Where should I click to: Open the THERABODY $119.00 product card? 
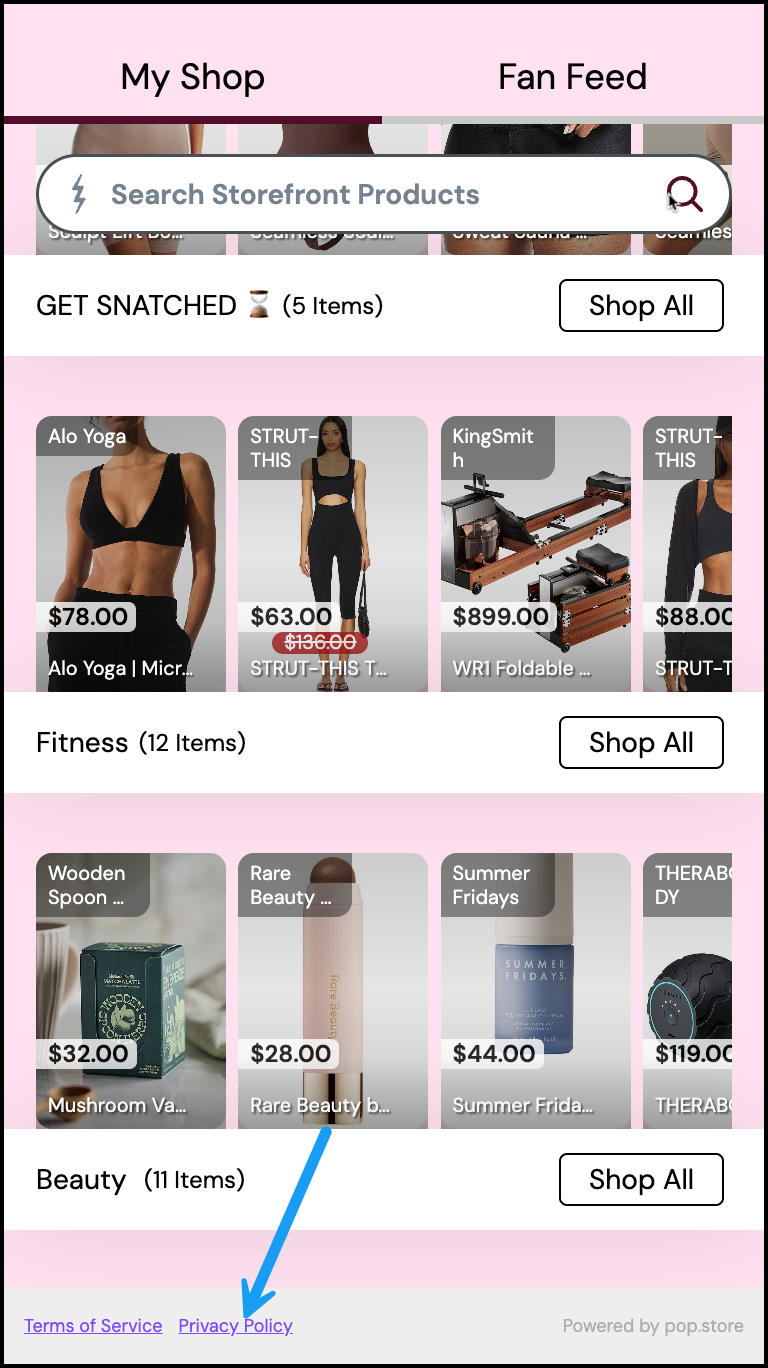(x=690, y=990)
